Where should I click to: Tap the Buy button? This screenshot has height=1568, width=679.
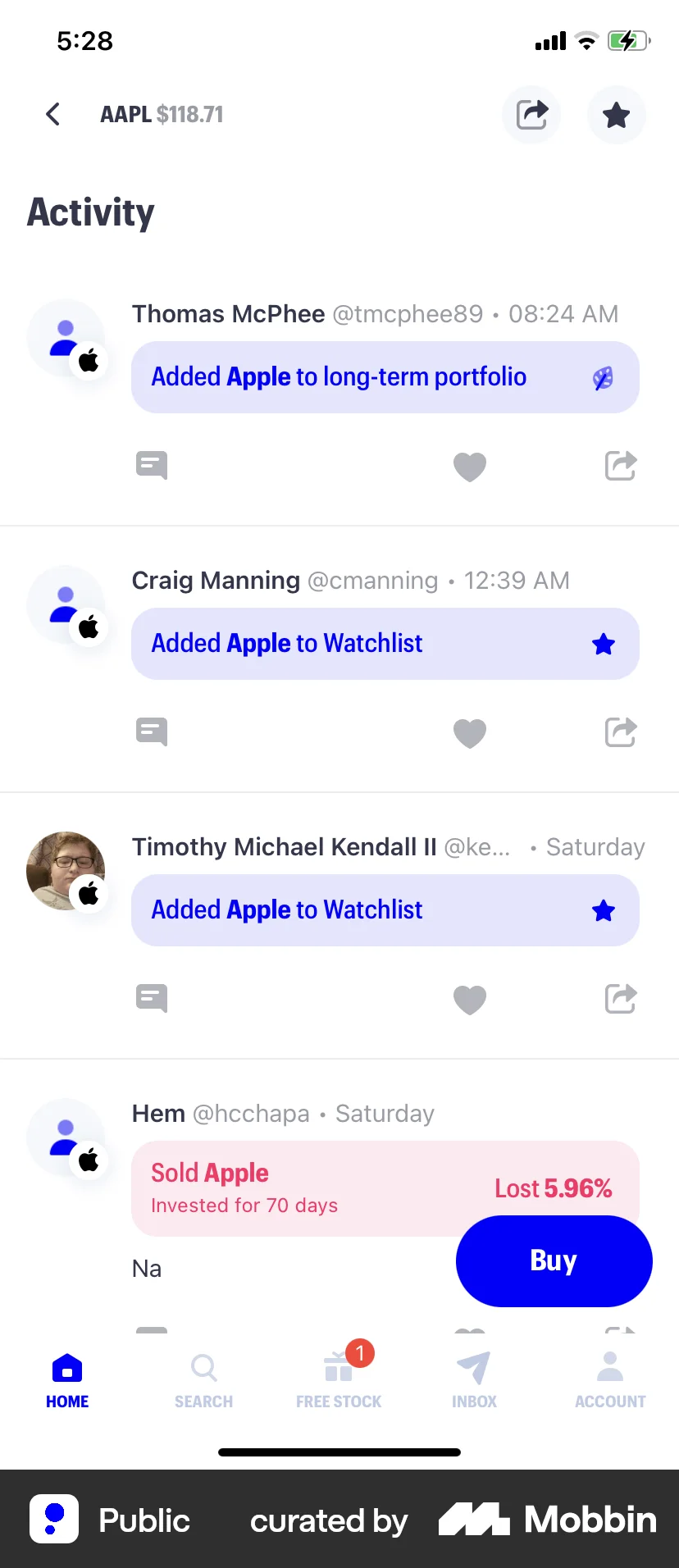tap(554, 1260)
